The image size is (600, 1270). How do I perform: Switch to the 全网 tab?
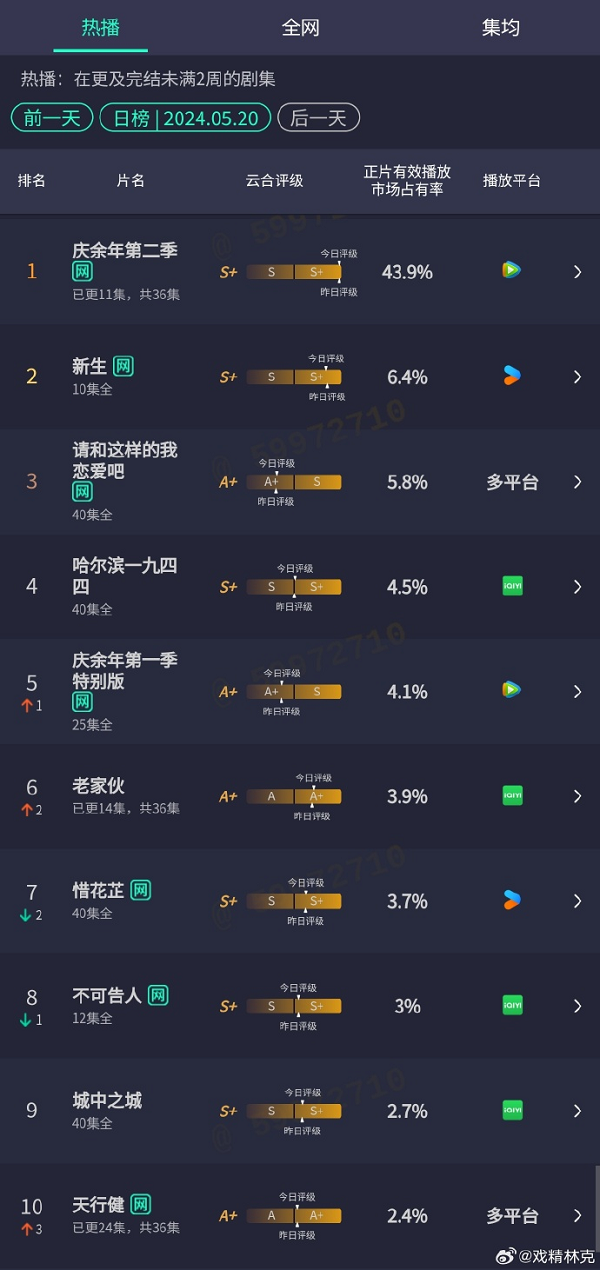pyautogui.click(x=300, y=27)
